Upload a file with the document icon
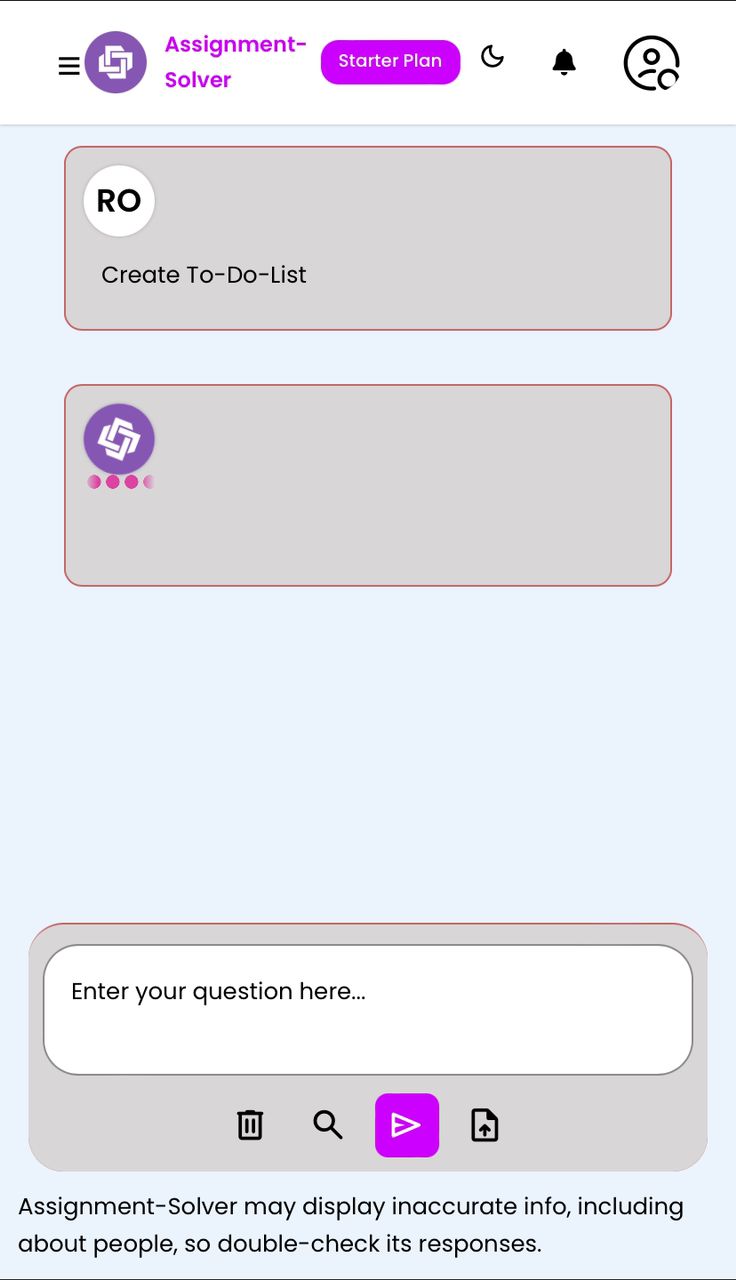 pyautogui.click(x=484, y=1125)
